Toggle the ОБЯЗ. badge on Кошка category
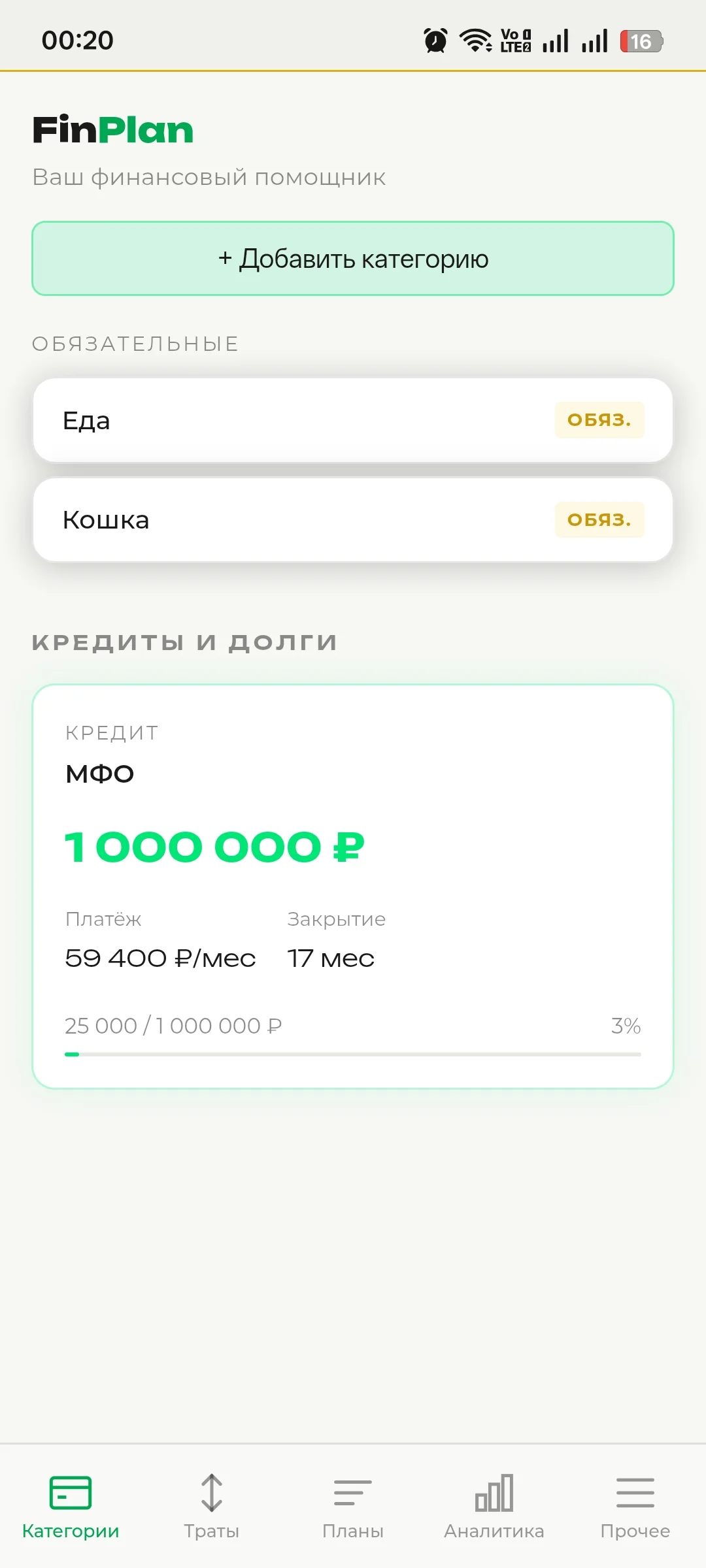The width and height of the screenshot is (706, 1568). [599, 519]
